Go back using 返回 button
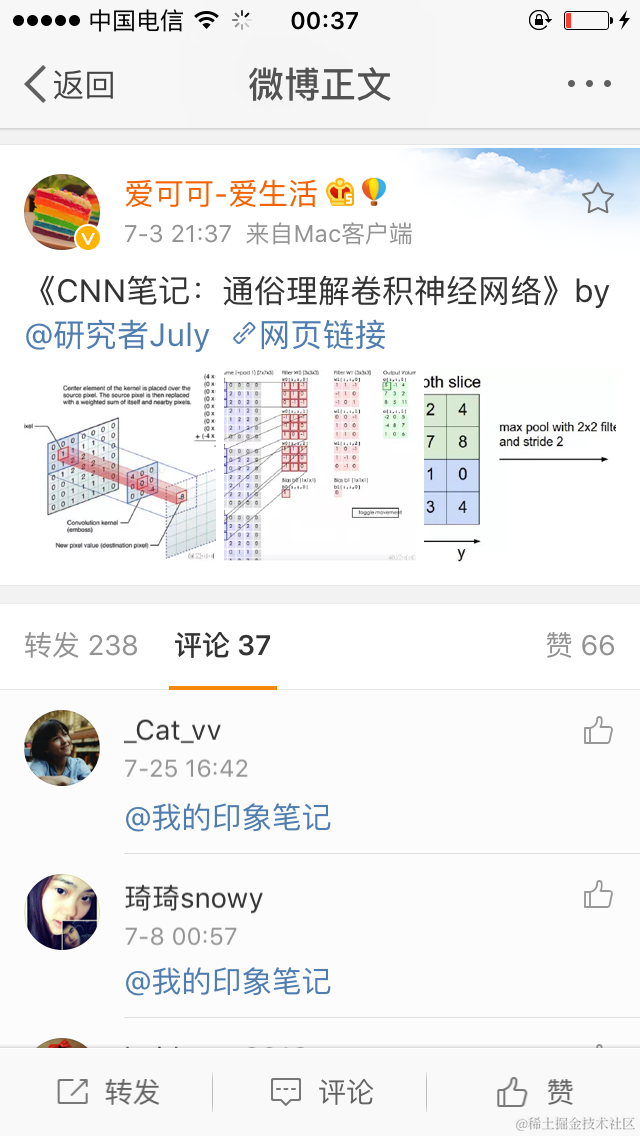The image size is (640, 1136). pyautogui.click(x=68, y=85)
